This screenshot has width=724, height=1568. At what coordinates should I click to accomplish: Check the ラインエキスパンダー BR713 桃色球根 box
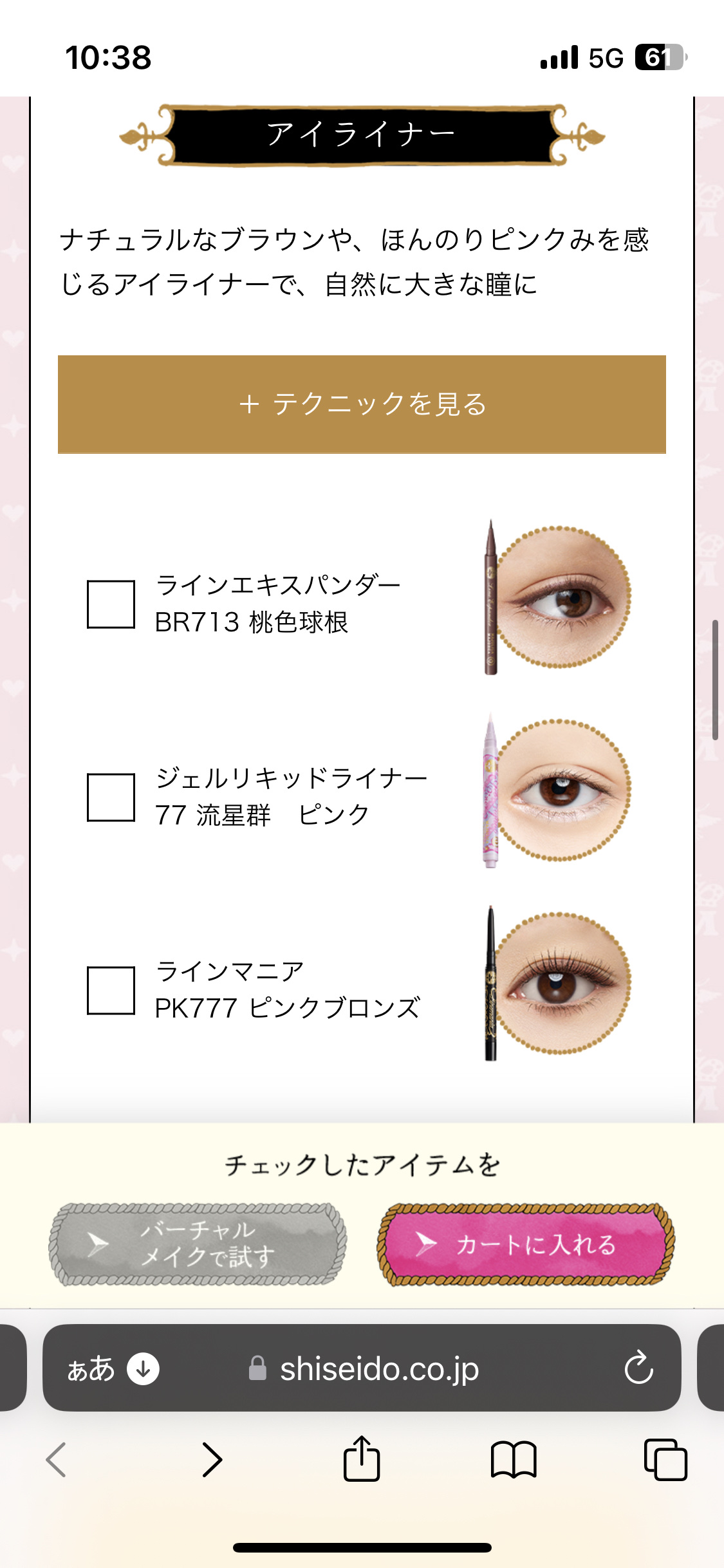pyautogui.click(x=111, y=604)
